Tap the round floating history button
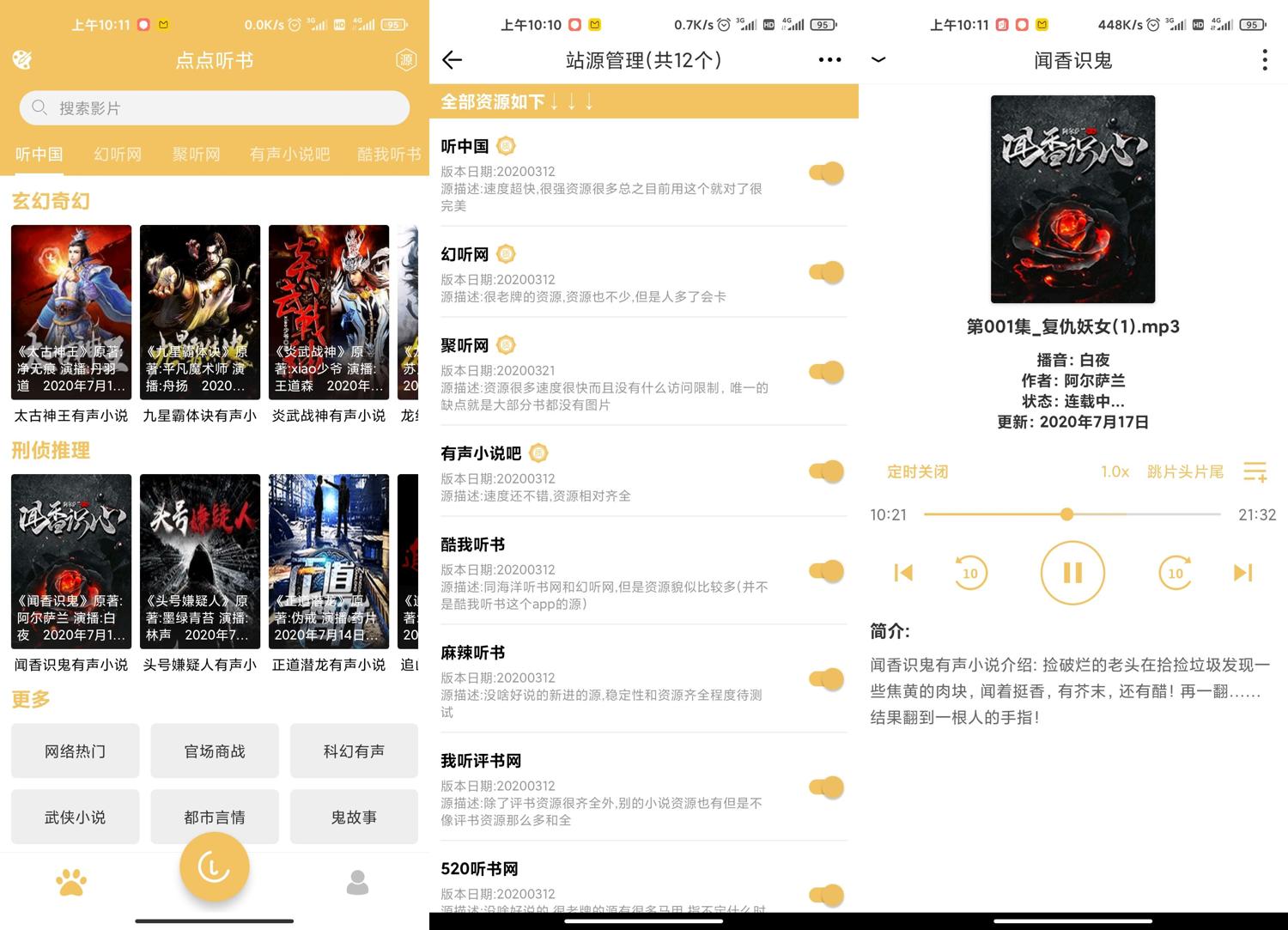This screenshot has height=930, width=1288. click(215, 866)
